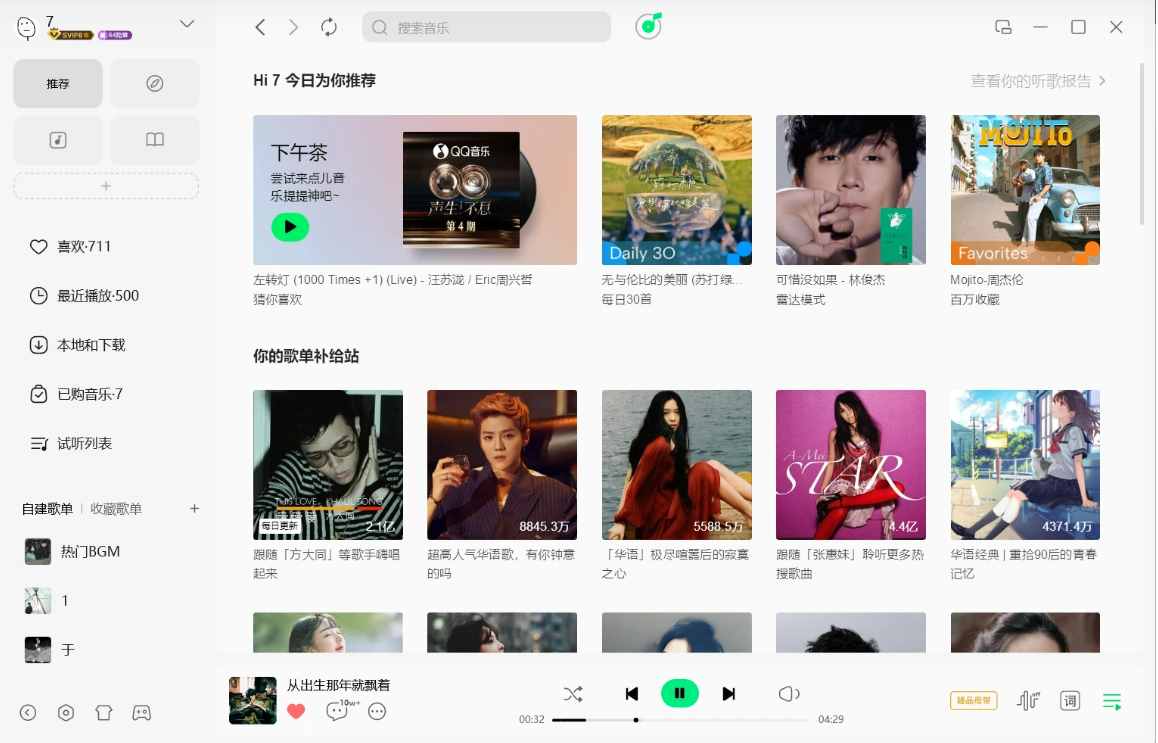Open the lyrics 词 button
This screenshot has height=743, width=1158.
[1070, 701]
